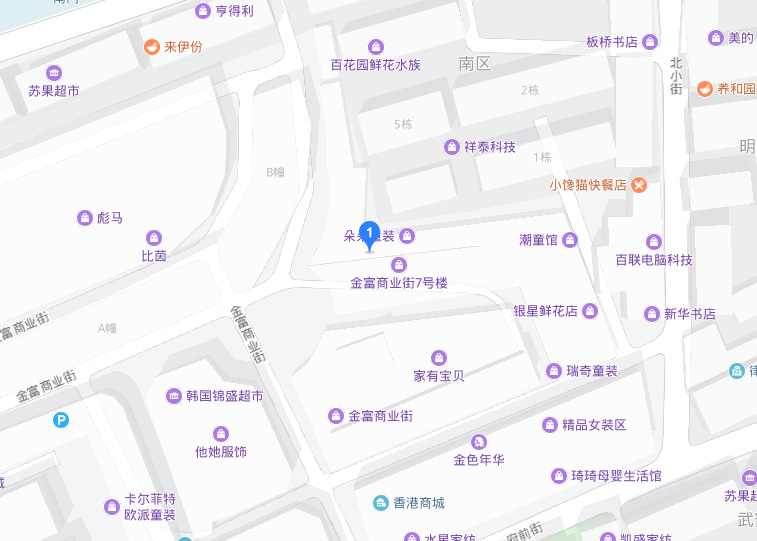757x541 pixels.
Task: Tap the 小馋猫快餐店 restaurant marker
Action: [x=639, y=185]
